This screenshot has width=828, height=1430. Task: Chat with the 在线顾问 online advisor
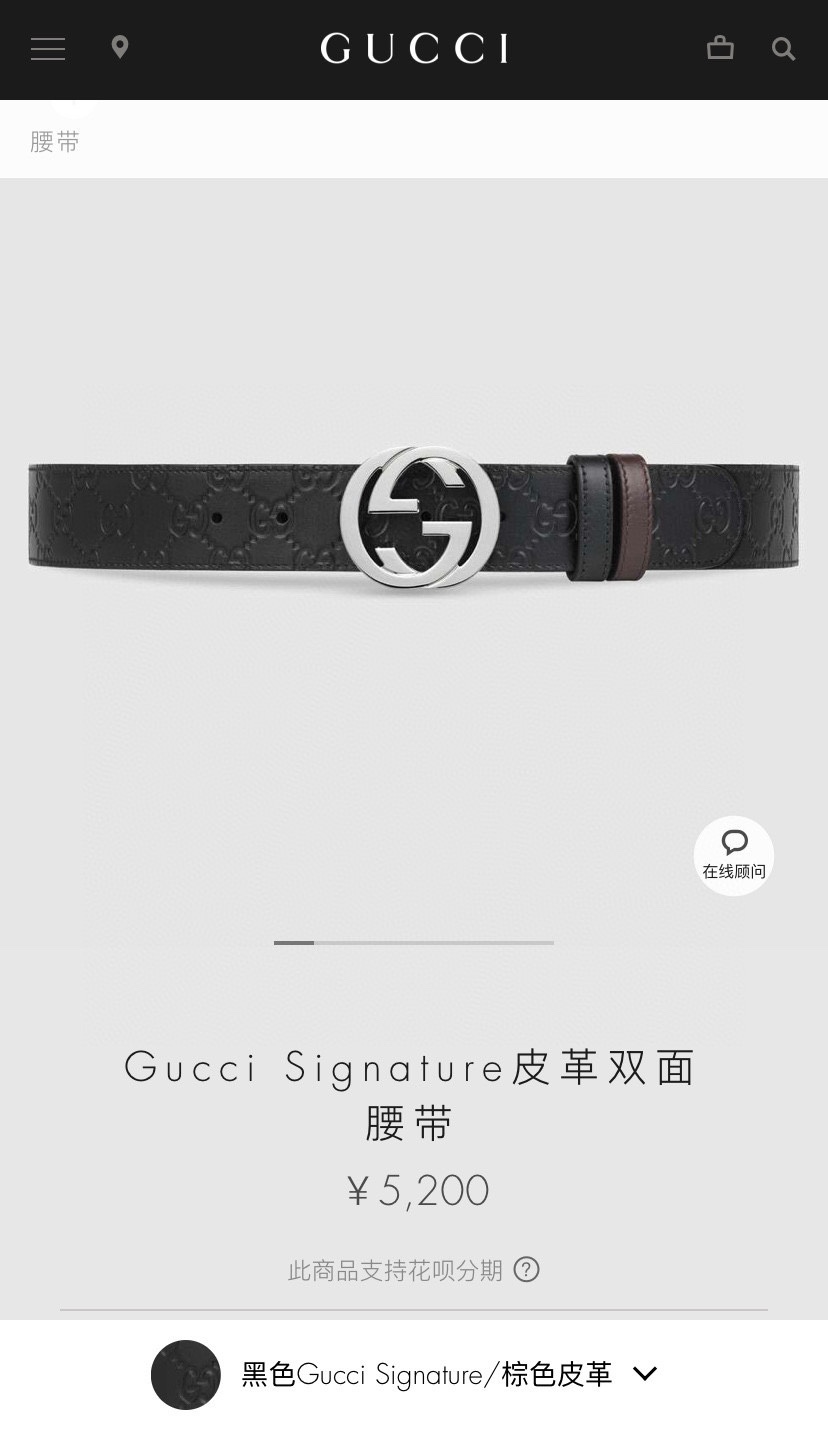click(734, 856)
